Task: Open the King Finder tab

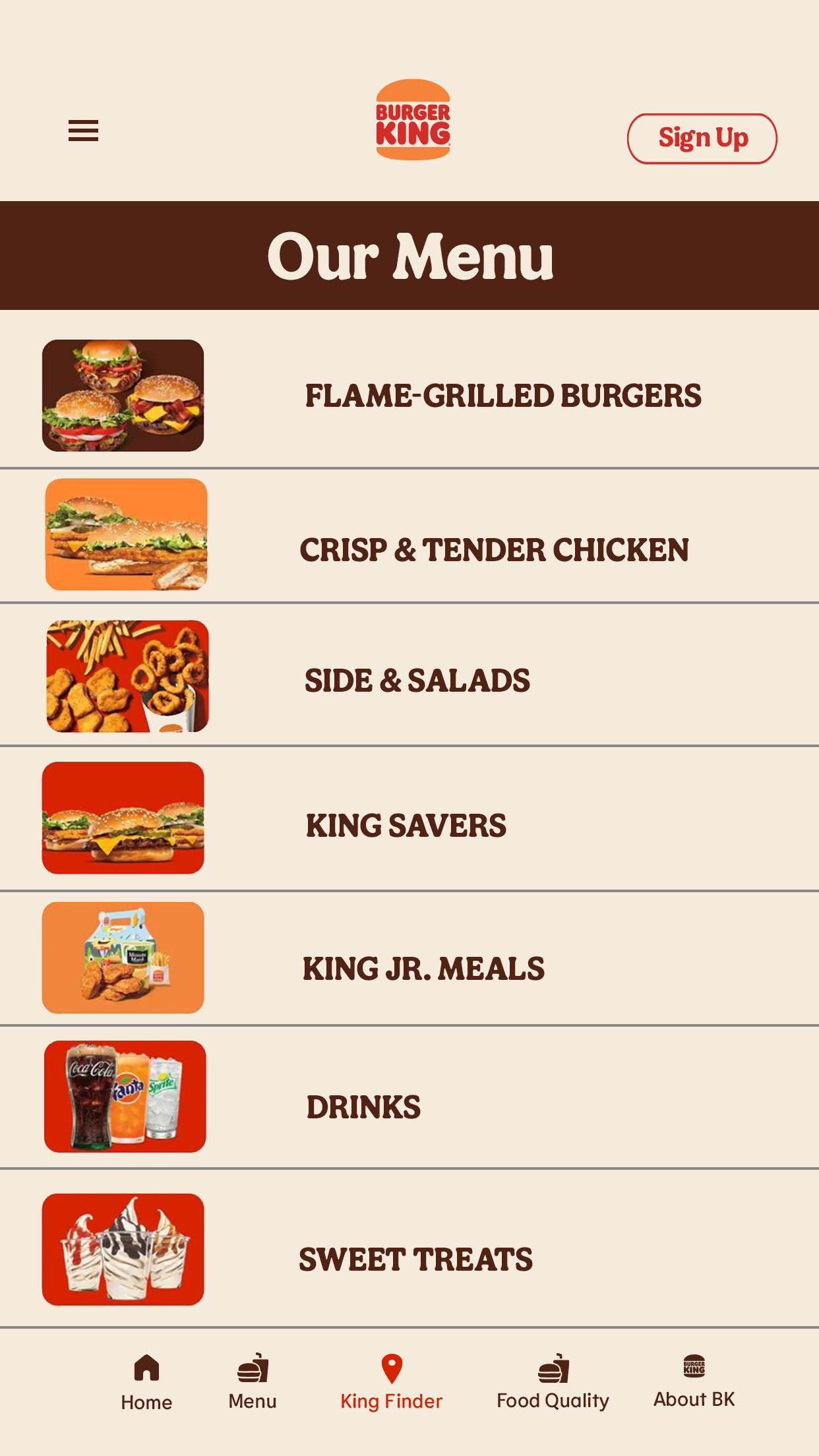Action: click(392, 1382)
